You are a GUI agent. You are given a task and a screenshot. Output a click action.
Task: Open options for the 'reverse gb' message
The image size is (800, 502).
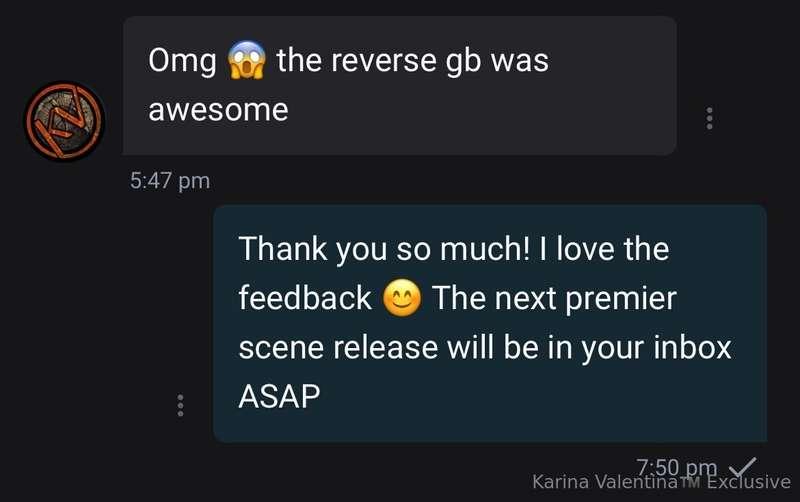tap(709, 118)
